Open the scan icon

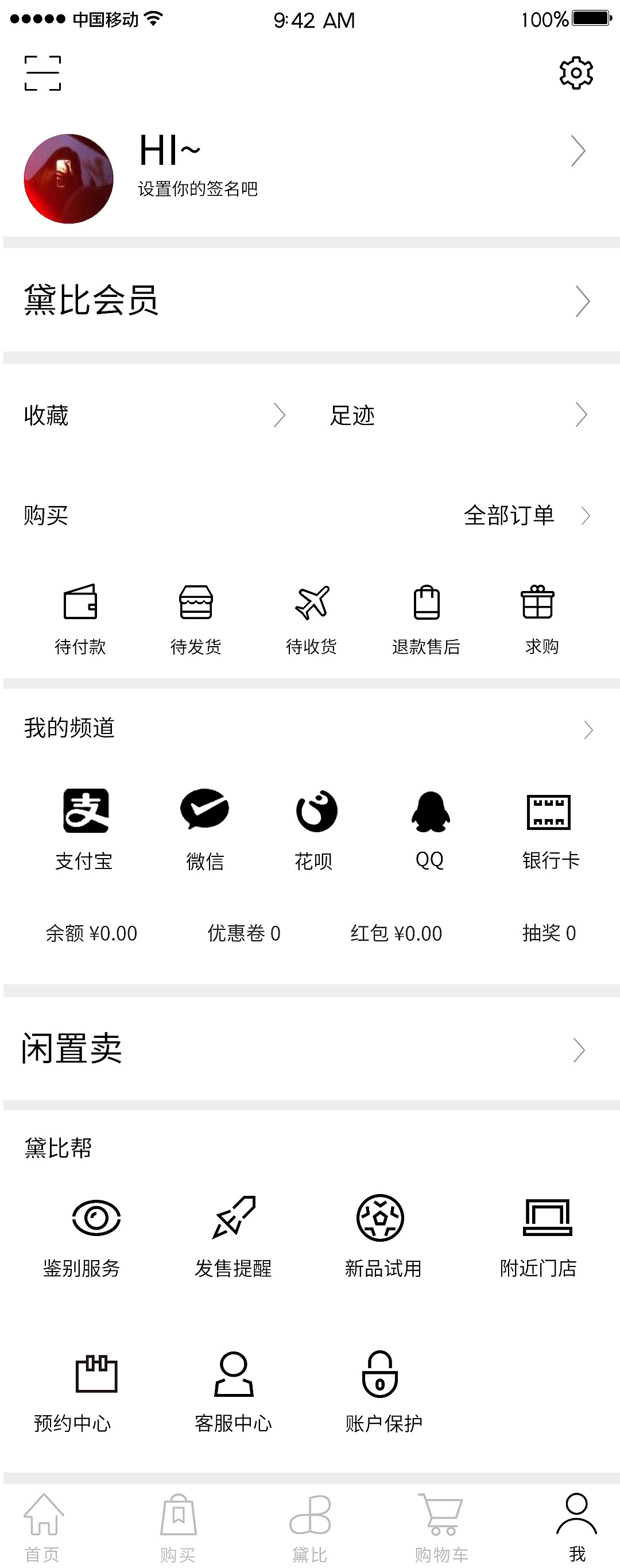point(42,73)
